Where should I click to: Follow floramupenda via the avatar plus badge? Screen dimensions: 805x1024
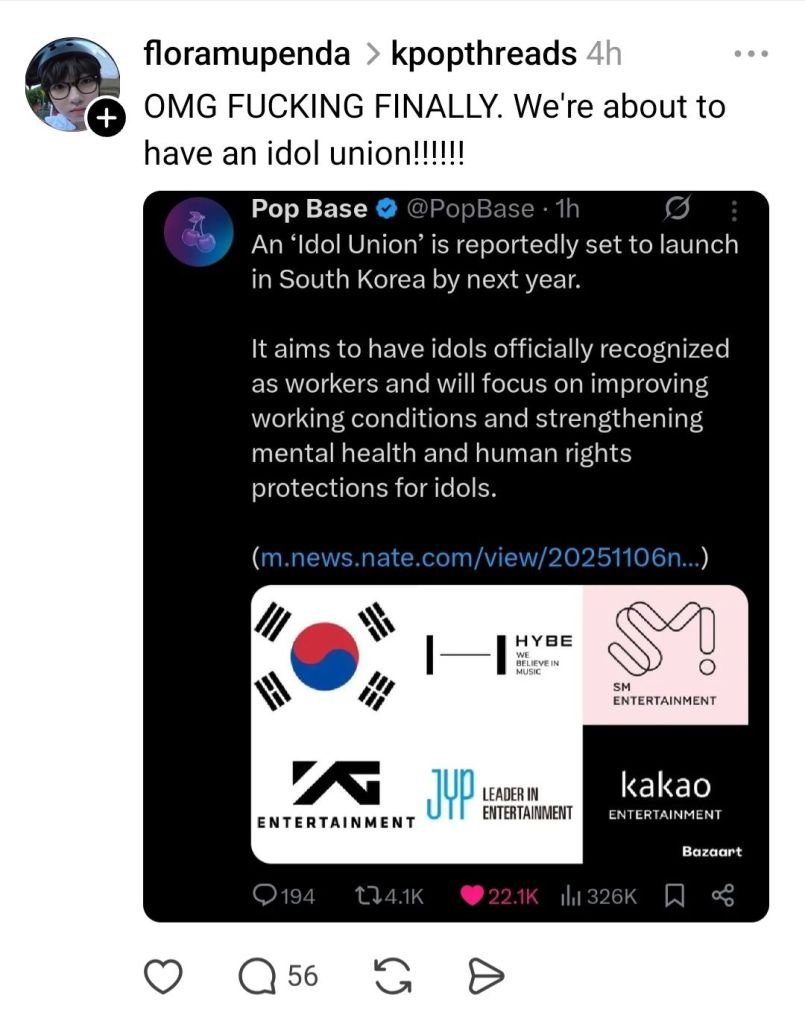(104, 121)
